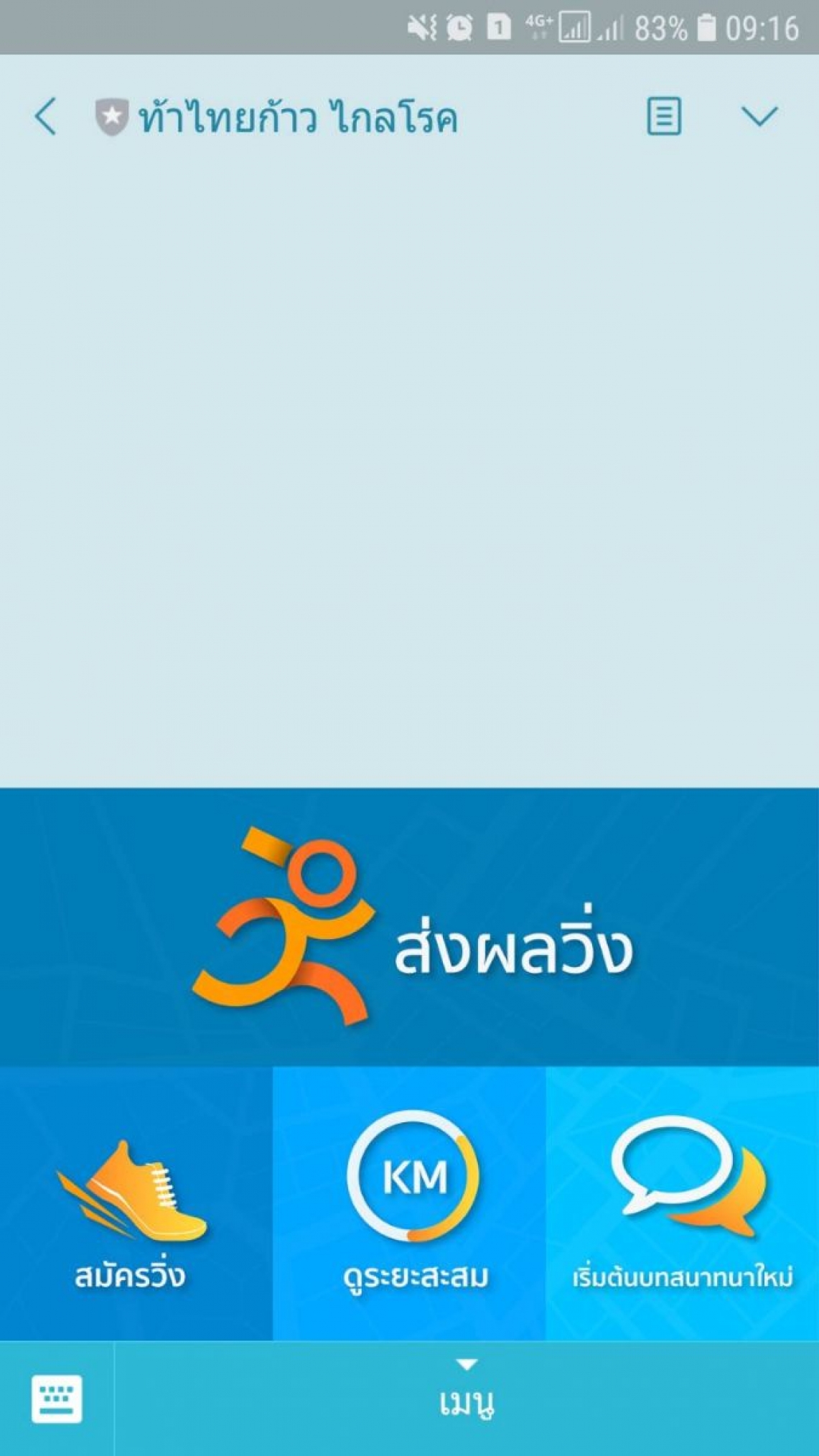Open ดูระยะสะสม distance tile

[409, 1203]
